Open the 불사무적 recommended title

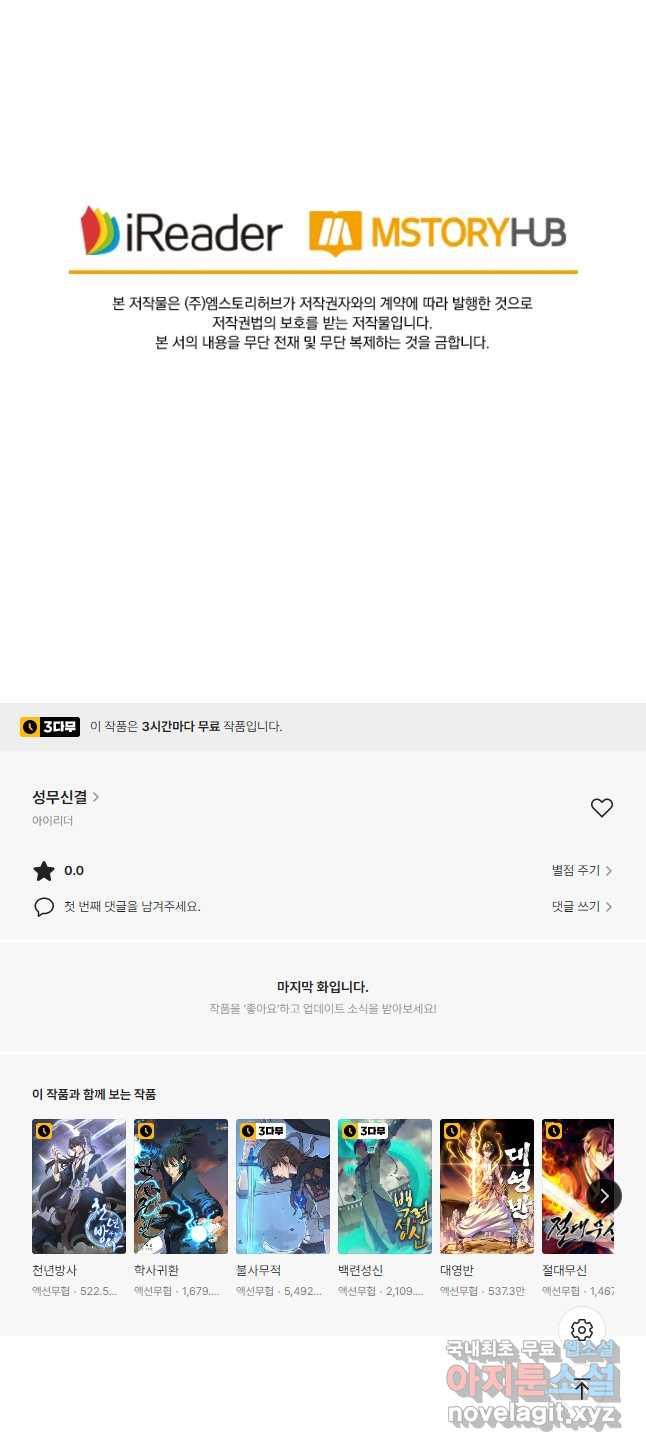pos(283,1187)
